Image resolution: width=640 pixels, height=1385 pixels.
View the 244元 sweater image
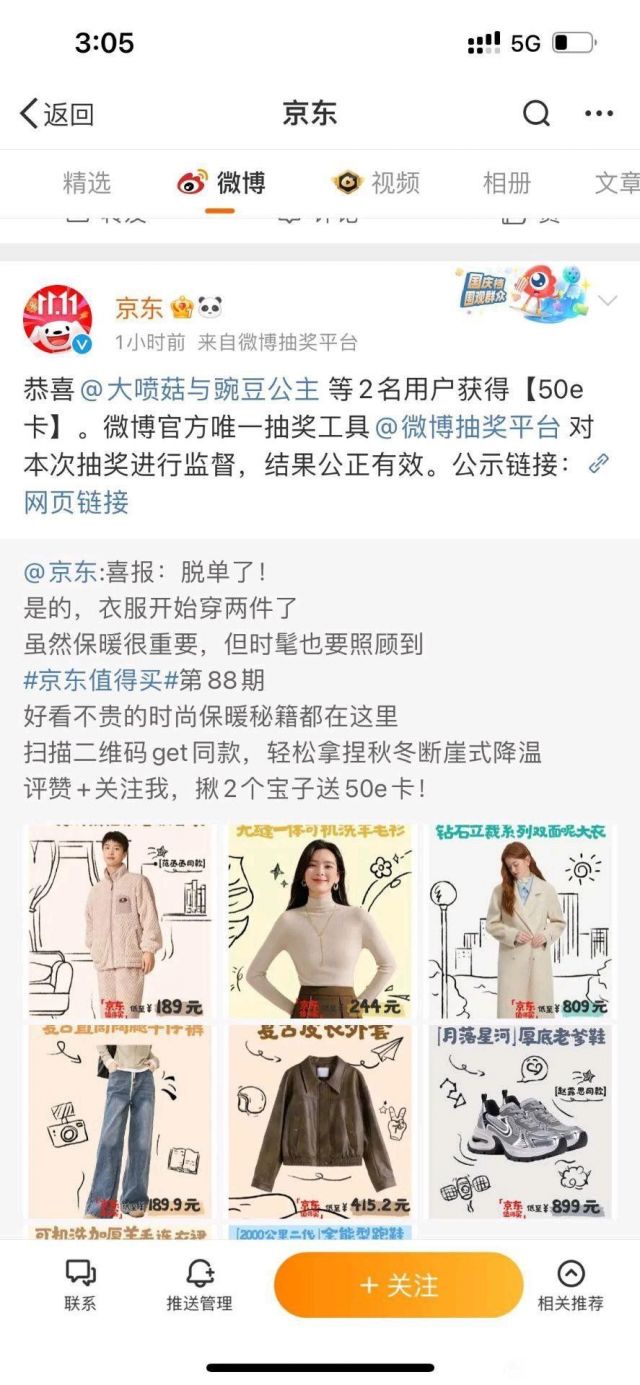[320, 920]
